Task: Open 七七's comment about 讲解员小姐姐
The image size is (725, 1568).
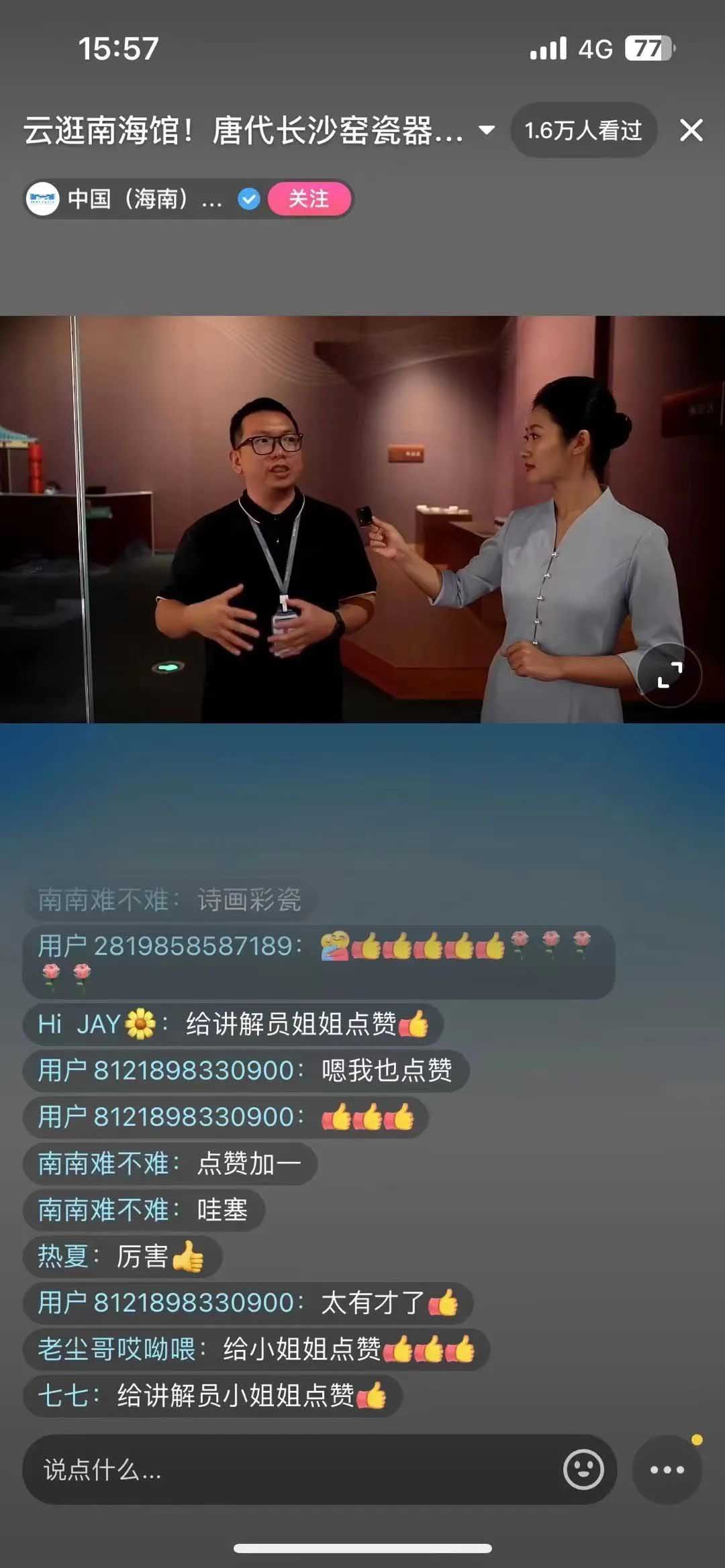Action: pyautogui.click(x=212, y=1396)
